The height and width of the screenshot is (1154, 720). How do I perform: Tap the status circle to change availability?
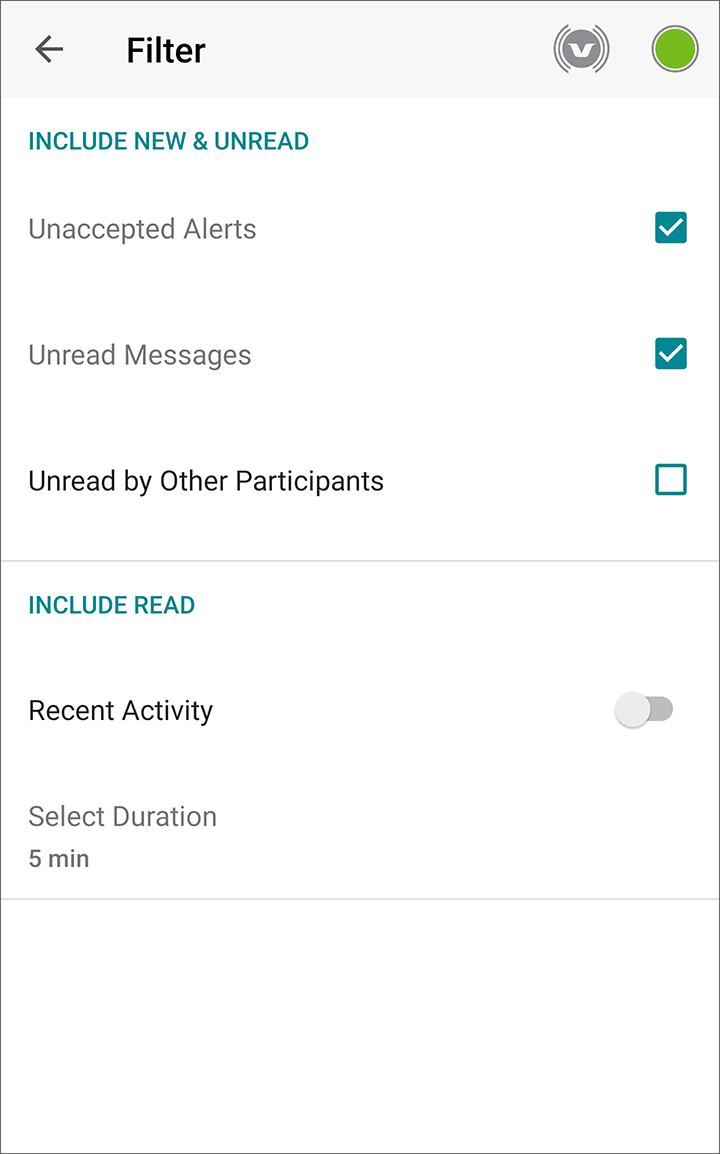674,48
